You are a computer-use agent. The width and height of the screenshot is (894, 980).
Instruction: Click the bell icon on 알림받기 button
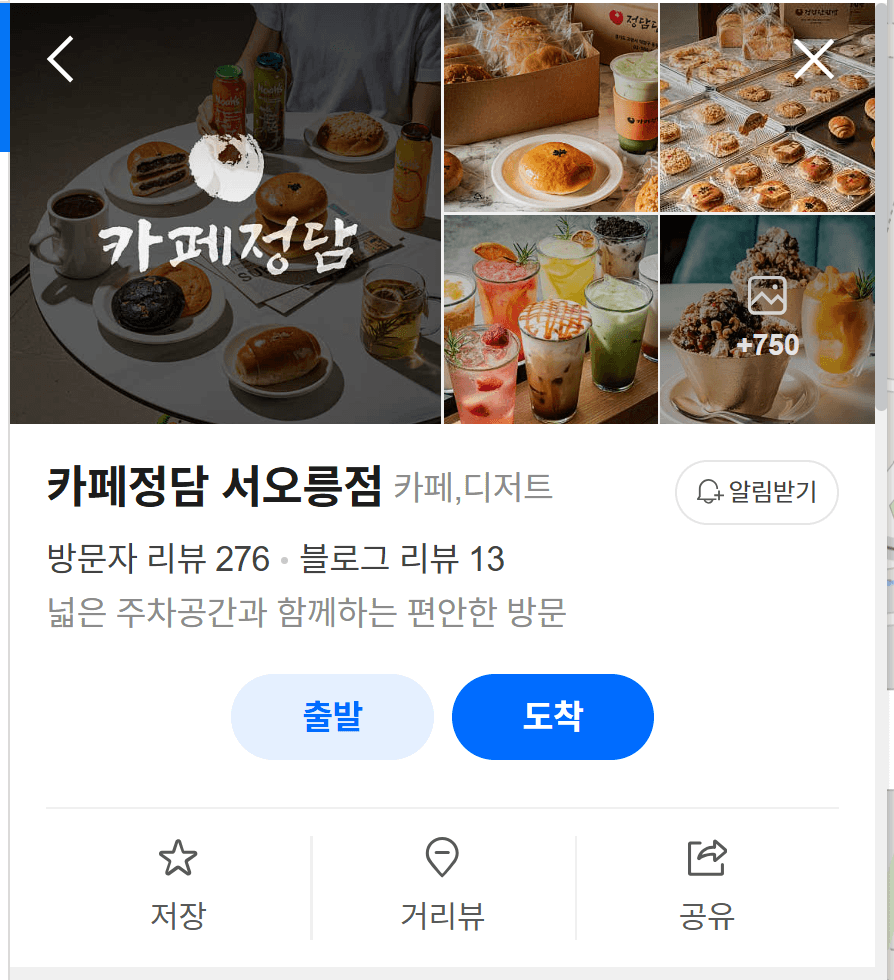712,492
